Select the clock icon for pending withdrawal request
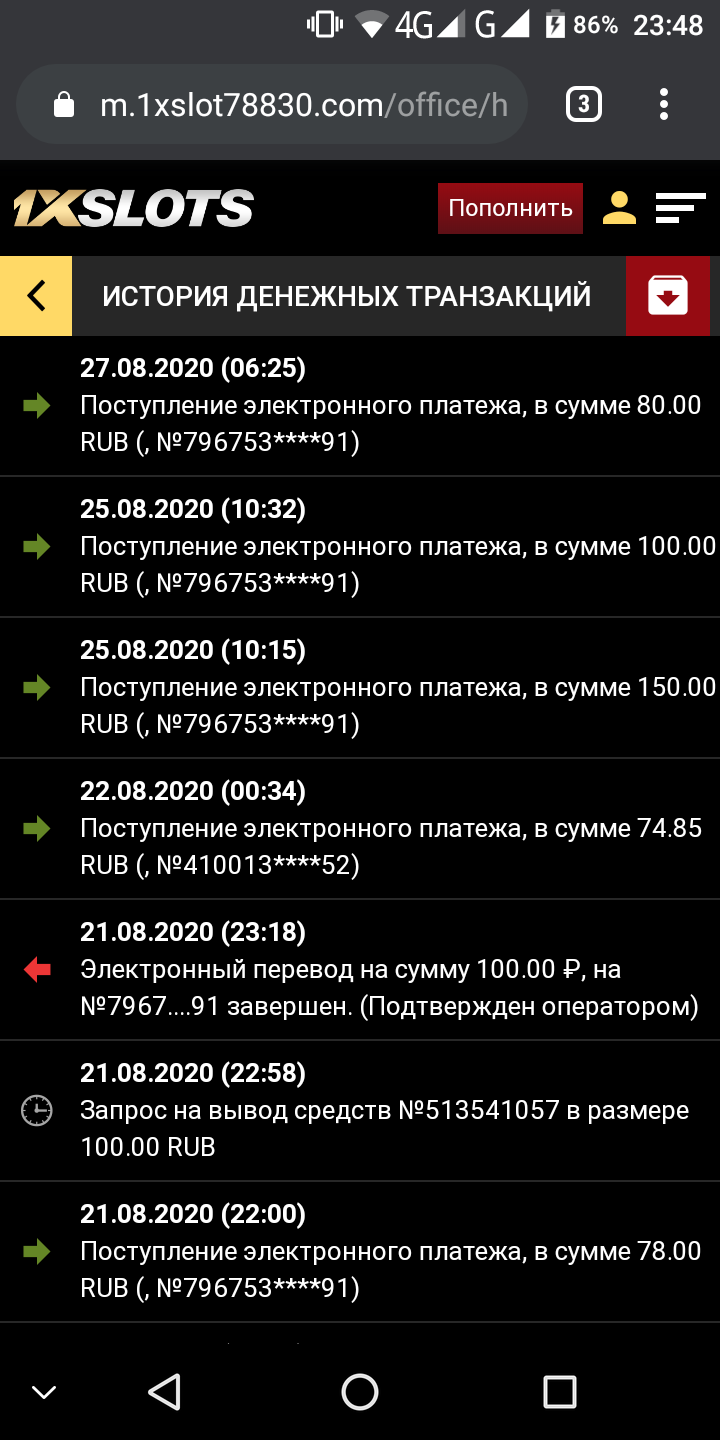Viewport: 720px width, 1440px height. click(36, 1110)
